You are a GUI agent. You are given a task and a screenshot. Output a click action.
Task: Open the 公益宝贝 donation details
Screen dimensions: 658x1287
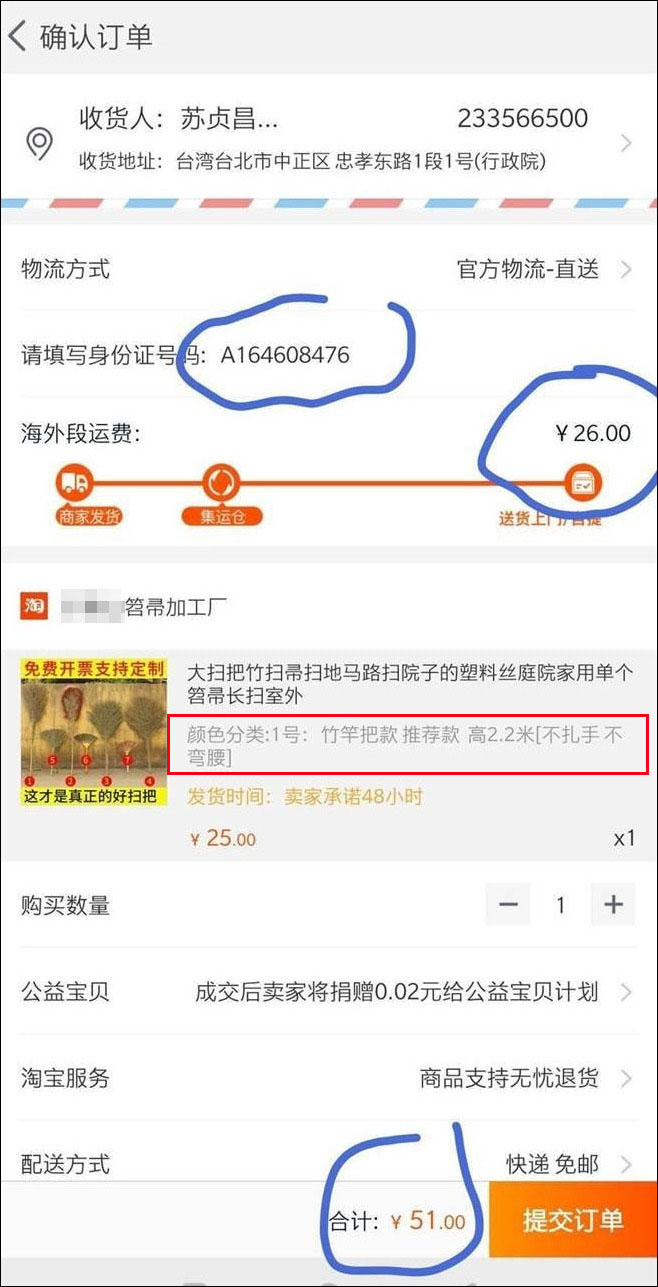329,992
